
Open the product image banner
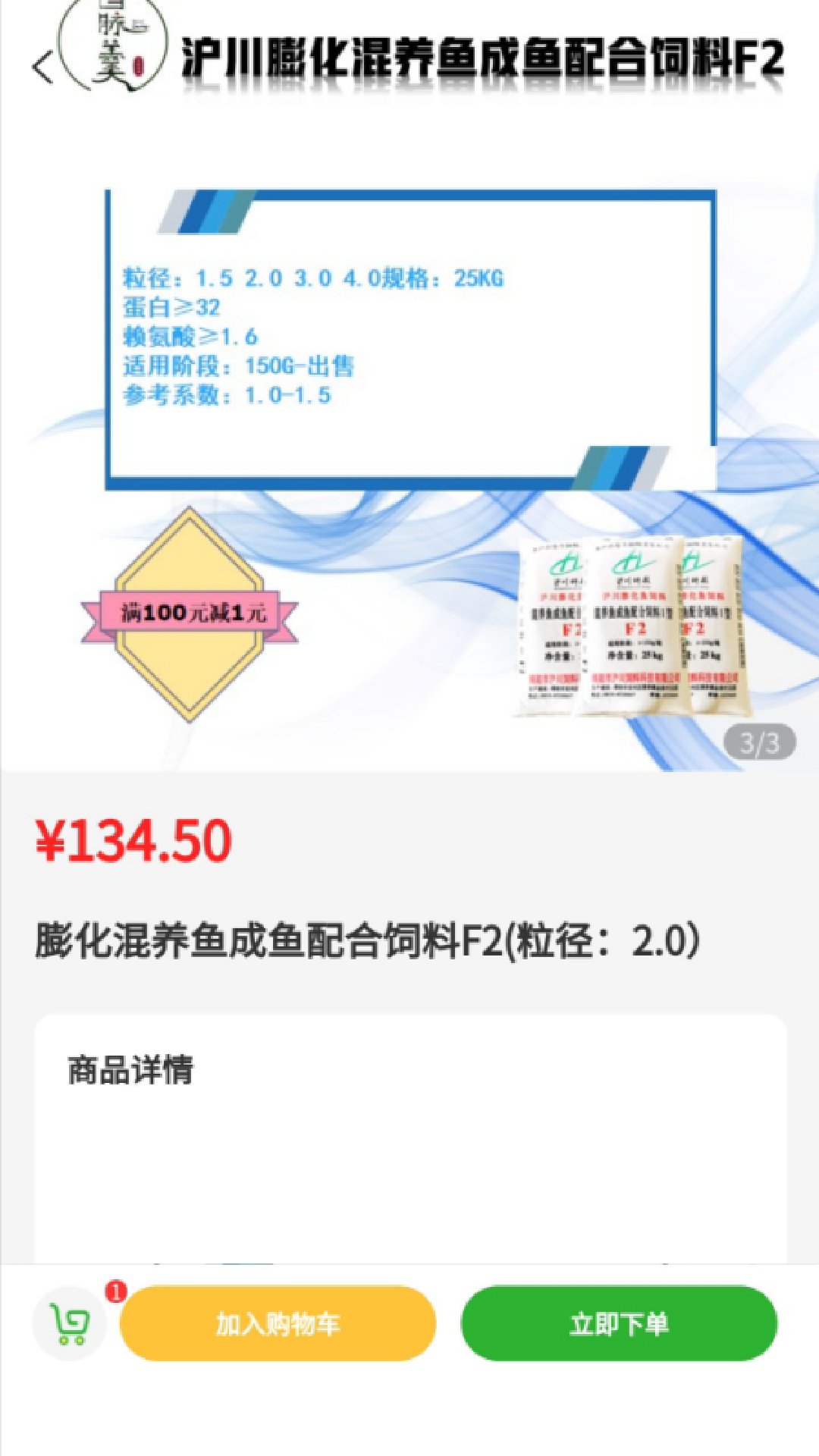coord(409,455)
